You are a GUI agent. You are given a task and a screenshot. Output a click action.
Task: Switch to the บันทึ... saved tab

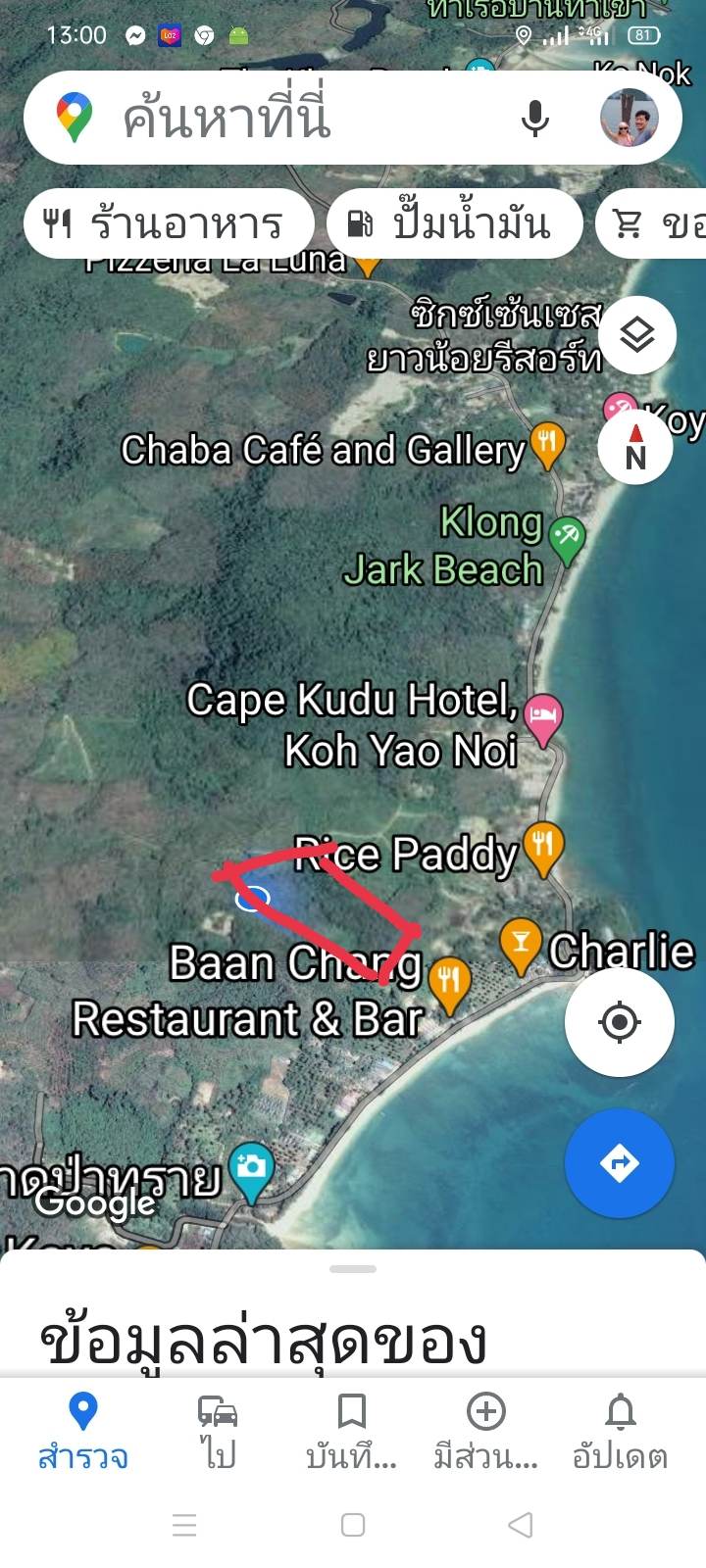(351, 1432)
